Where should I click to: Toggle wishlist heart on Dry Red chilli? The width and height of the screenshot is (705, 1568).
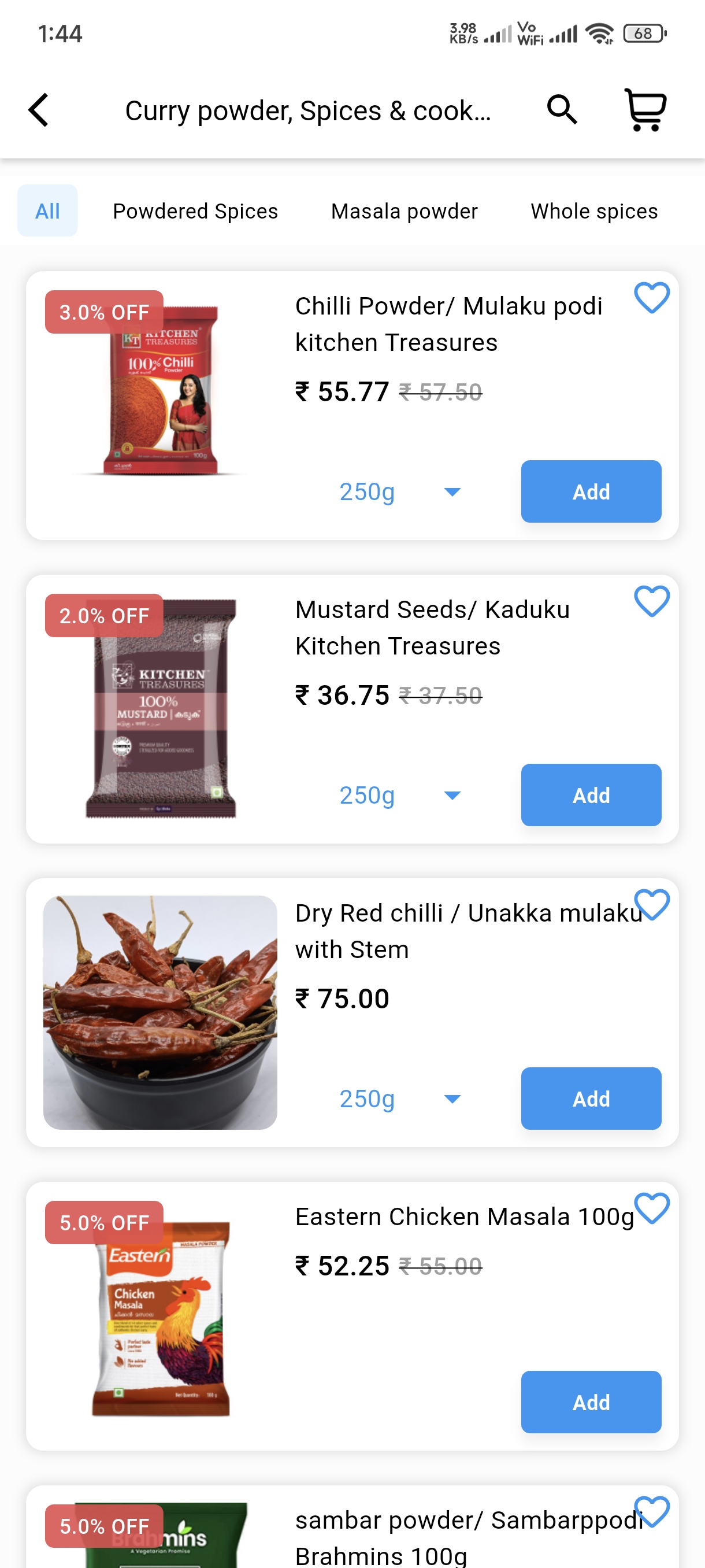point(651,907)
